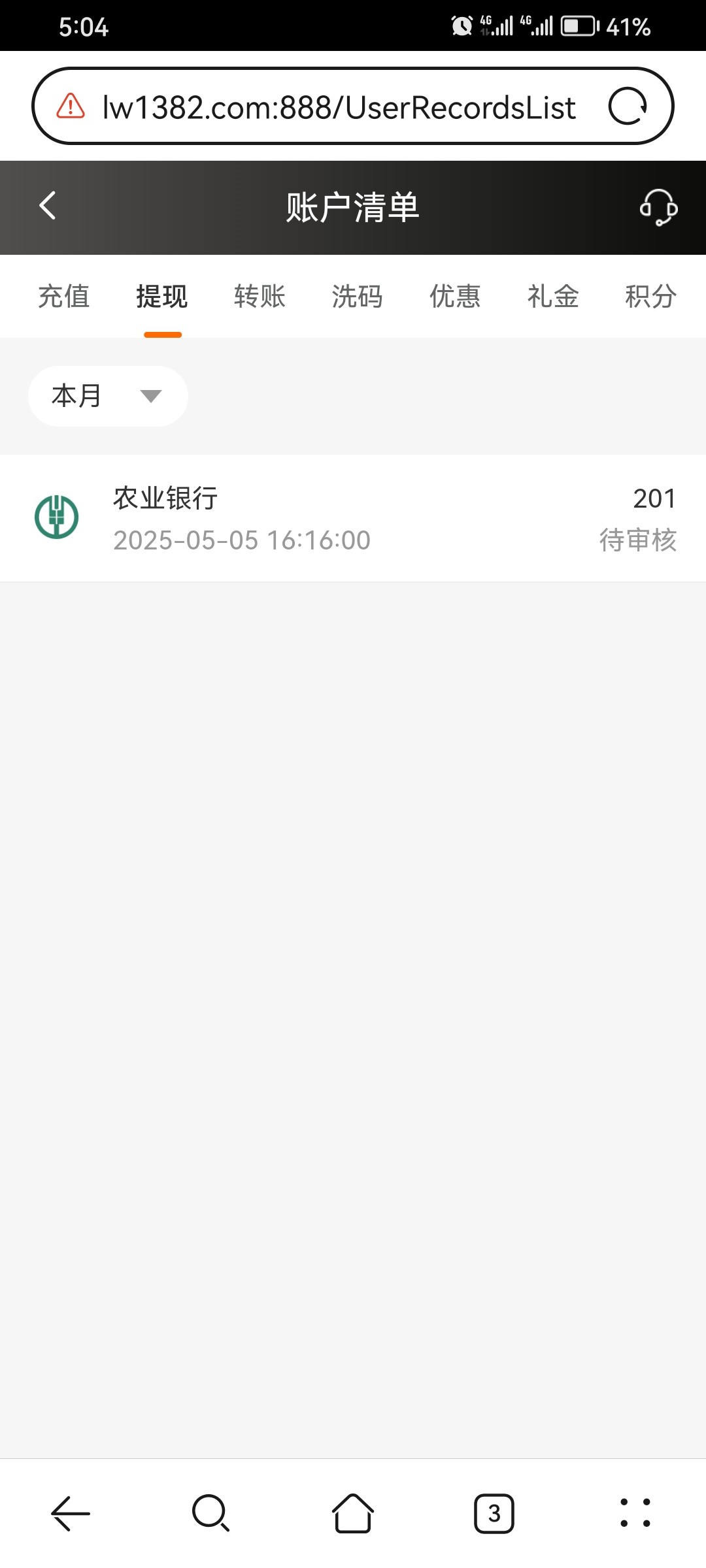Select the Agricultural Bank logo on the record
This screenshot has height=1568, width=706.
(x=58, y=517)
